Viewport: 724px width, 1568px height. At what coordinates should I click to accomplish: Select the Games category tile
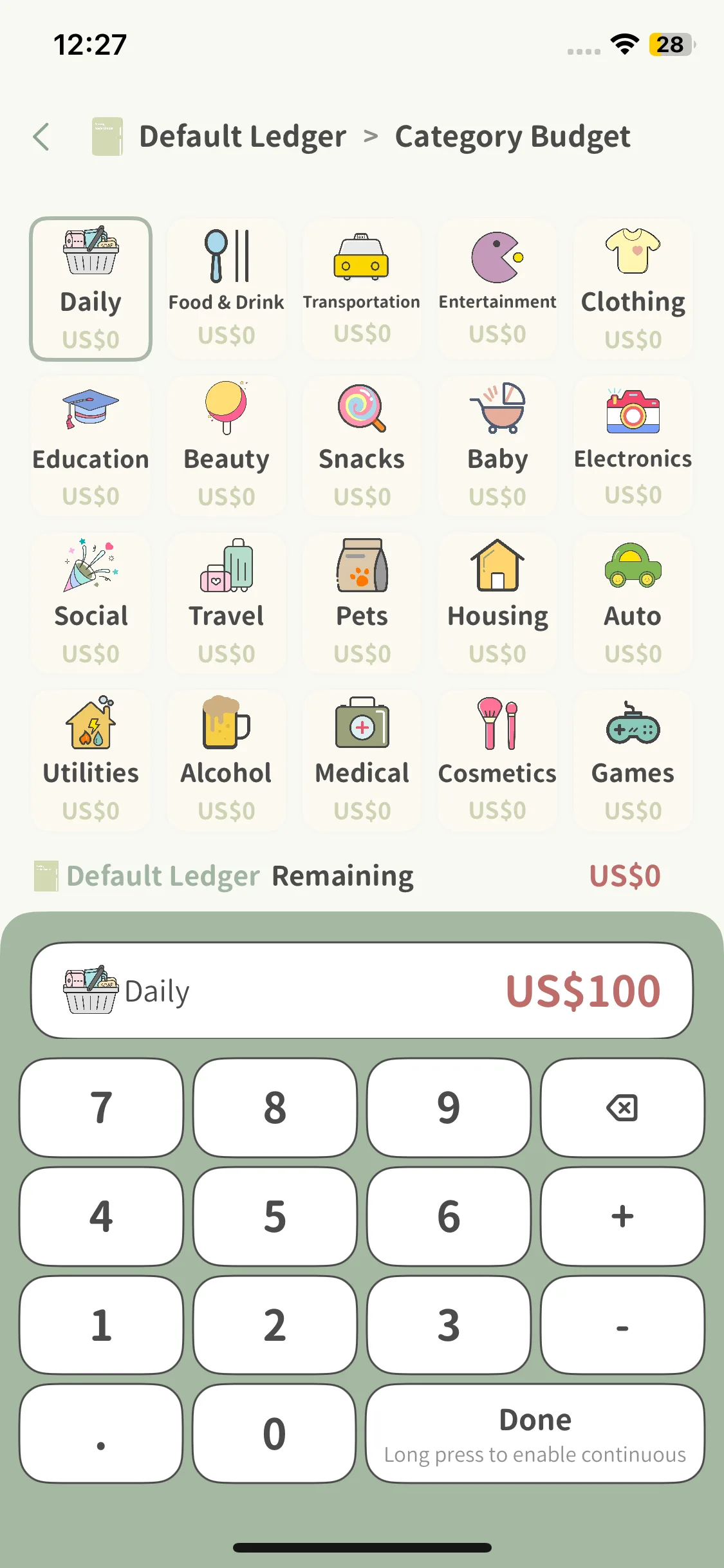point(633,760)
